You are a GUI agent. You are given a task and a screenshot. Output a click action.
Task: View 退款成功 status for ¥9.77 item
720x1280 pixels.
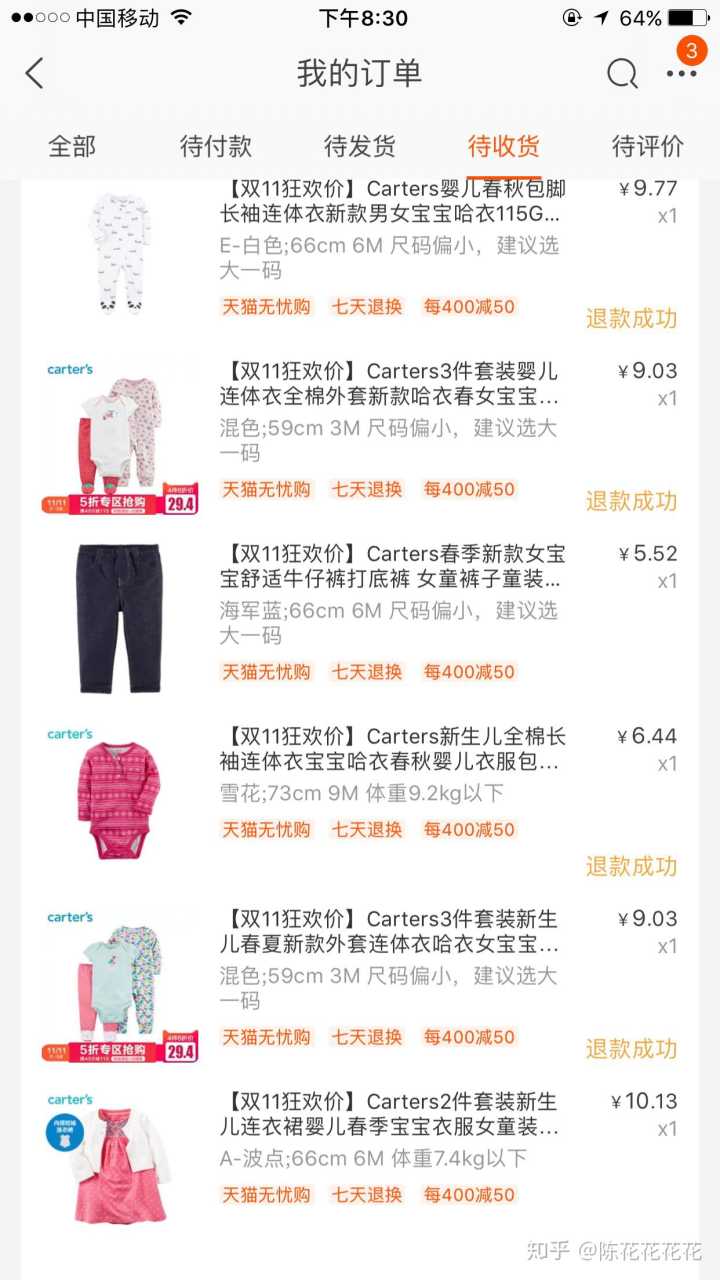pos(631,319)
